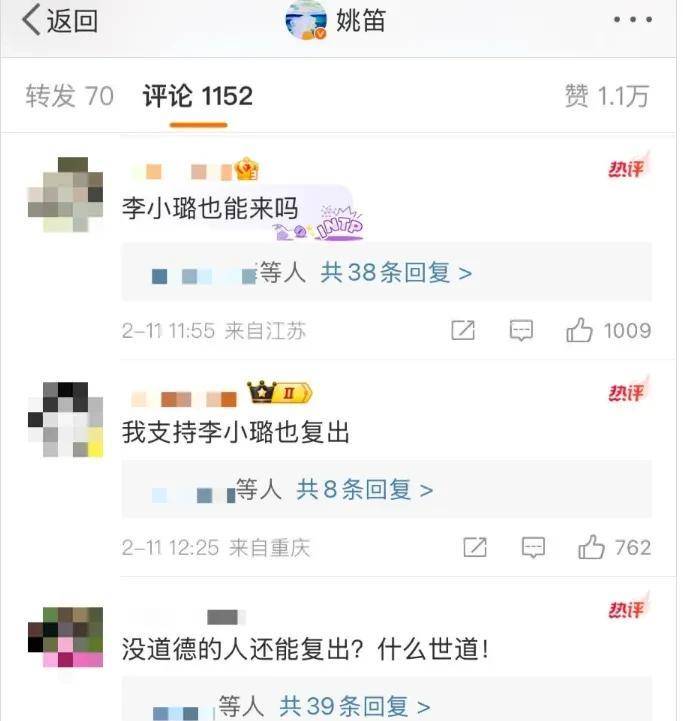This screenshot has width=683, height=721.
Task: Repost the comment 李小璐也能来吗
Action: click(463, 331)
